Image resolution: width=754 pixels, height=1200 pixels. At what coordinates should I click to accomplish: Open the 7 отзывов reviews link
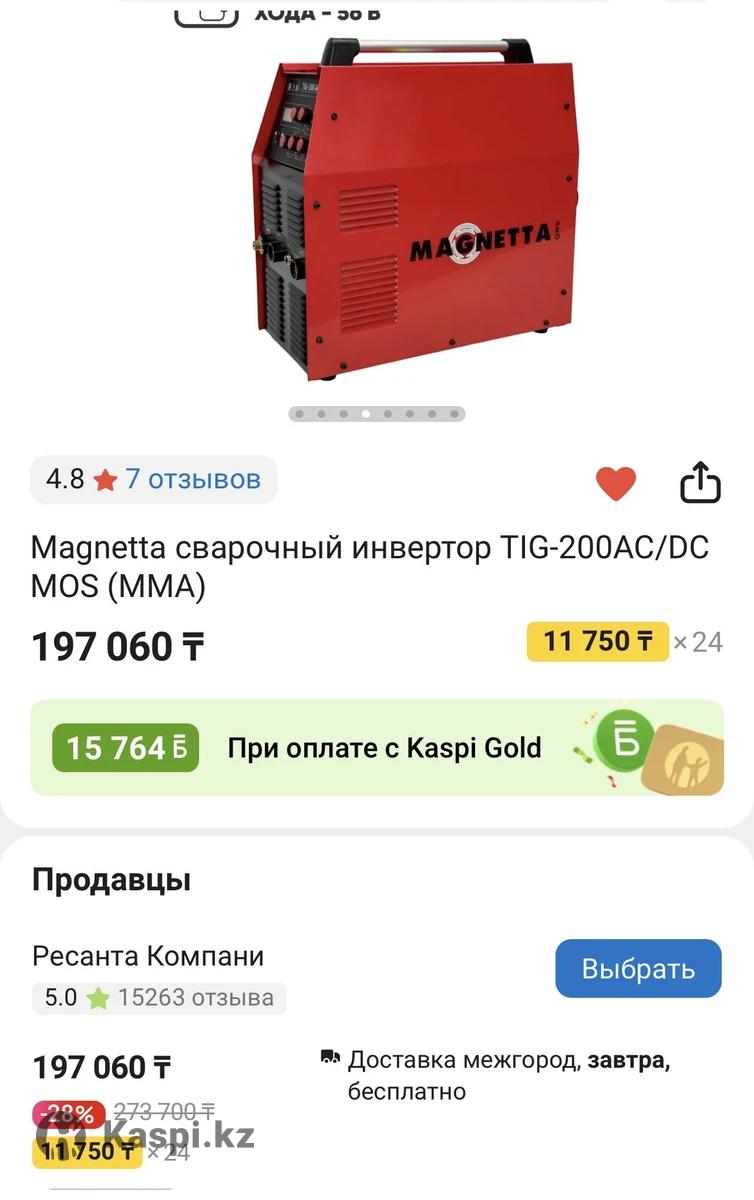click(x=192, y=479)
